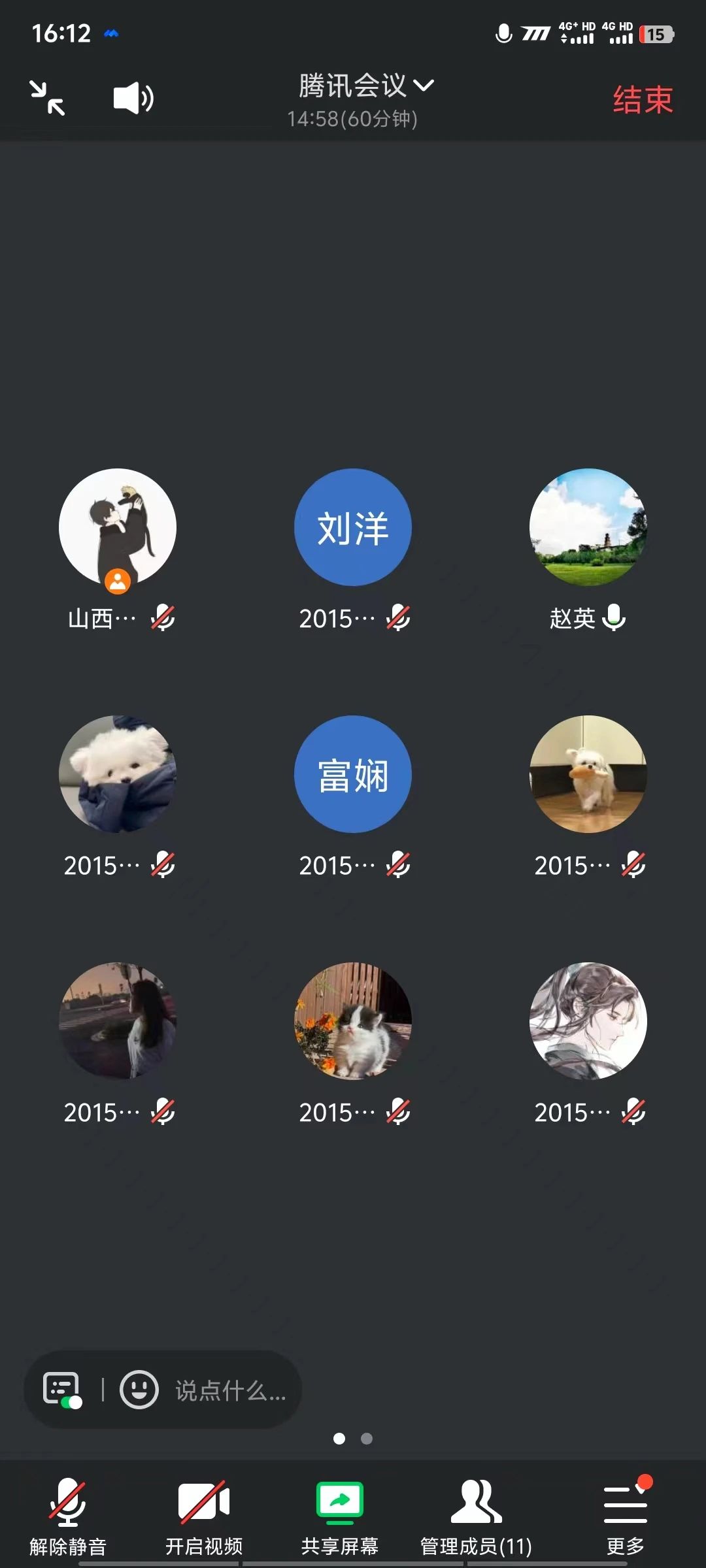Start sharing via 共享屏幕

click(340, 1516)
